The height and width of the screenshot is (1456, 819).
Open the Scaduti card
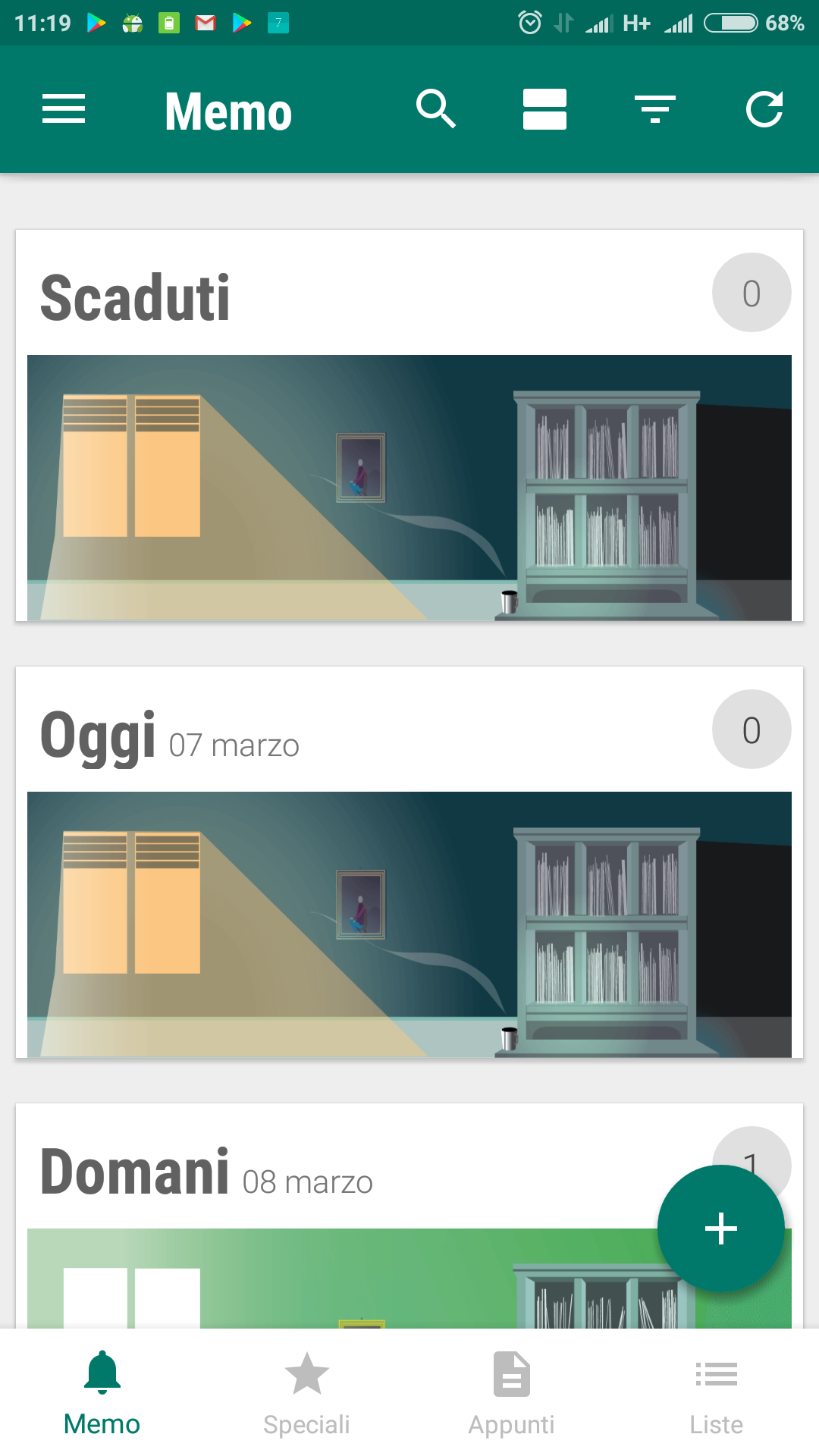(409, 425)
